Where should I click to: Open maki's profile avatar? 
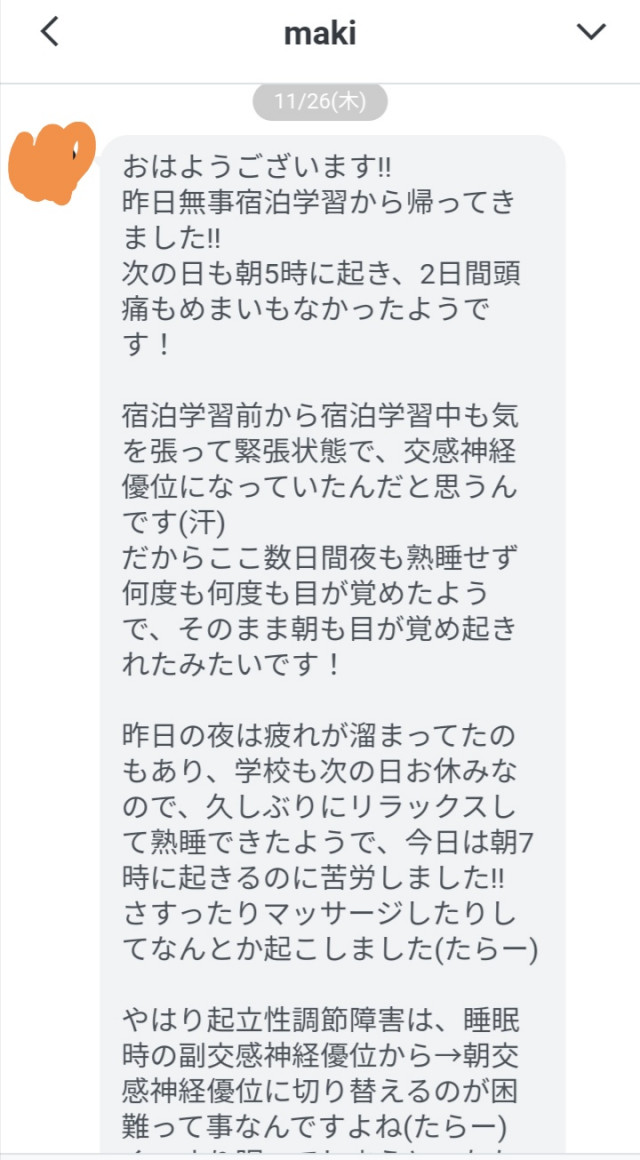(51, 161)
